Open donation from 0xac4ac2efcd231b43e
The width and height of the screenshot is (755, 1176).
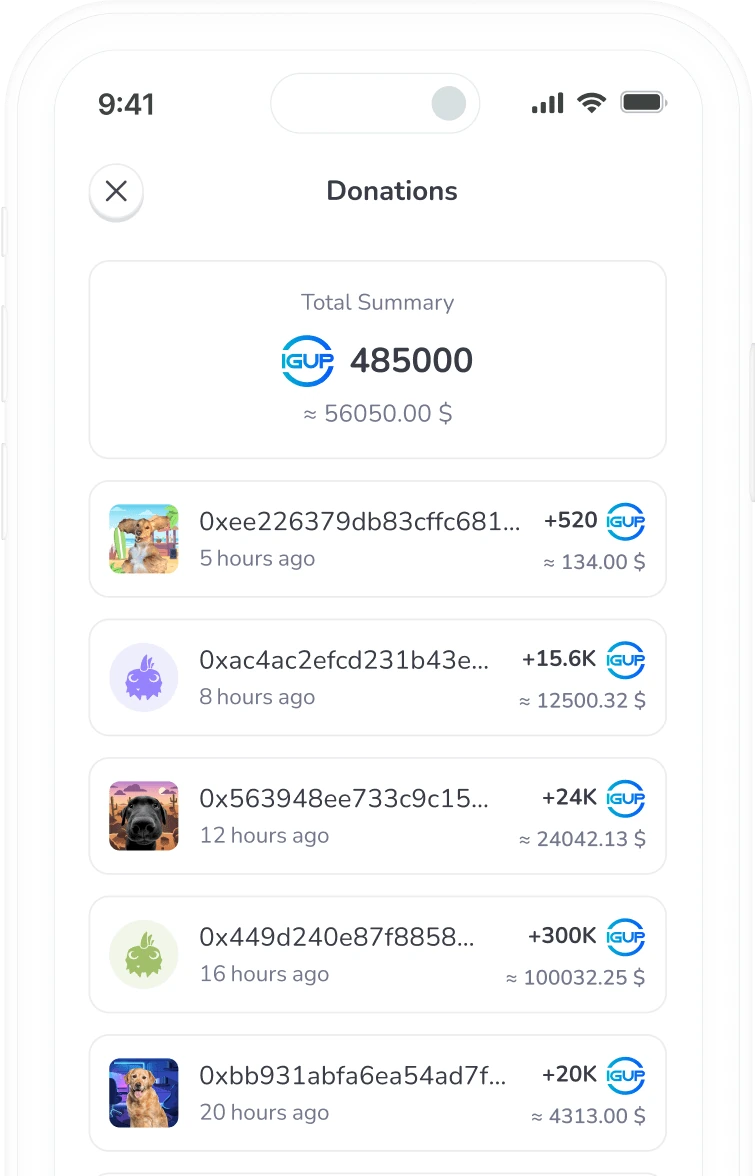click(x=377, y=677)
